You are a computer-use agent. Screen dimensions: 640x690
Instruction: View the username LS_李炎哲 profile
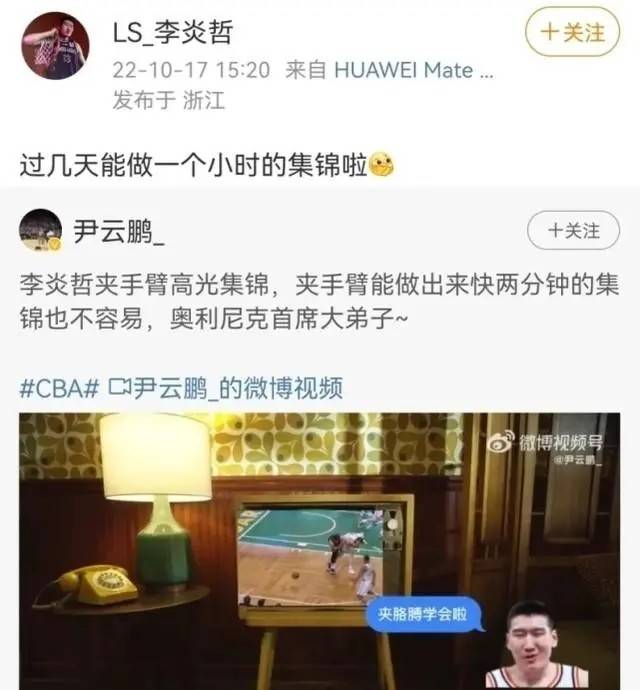172,31
